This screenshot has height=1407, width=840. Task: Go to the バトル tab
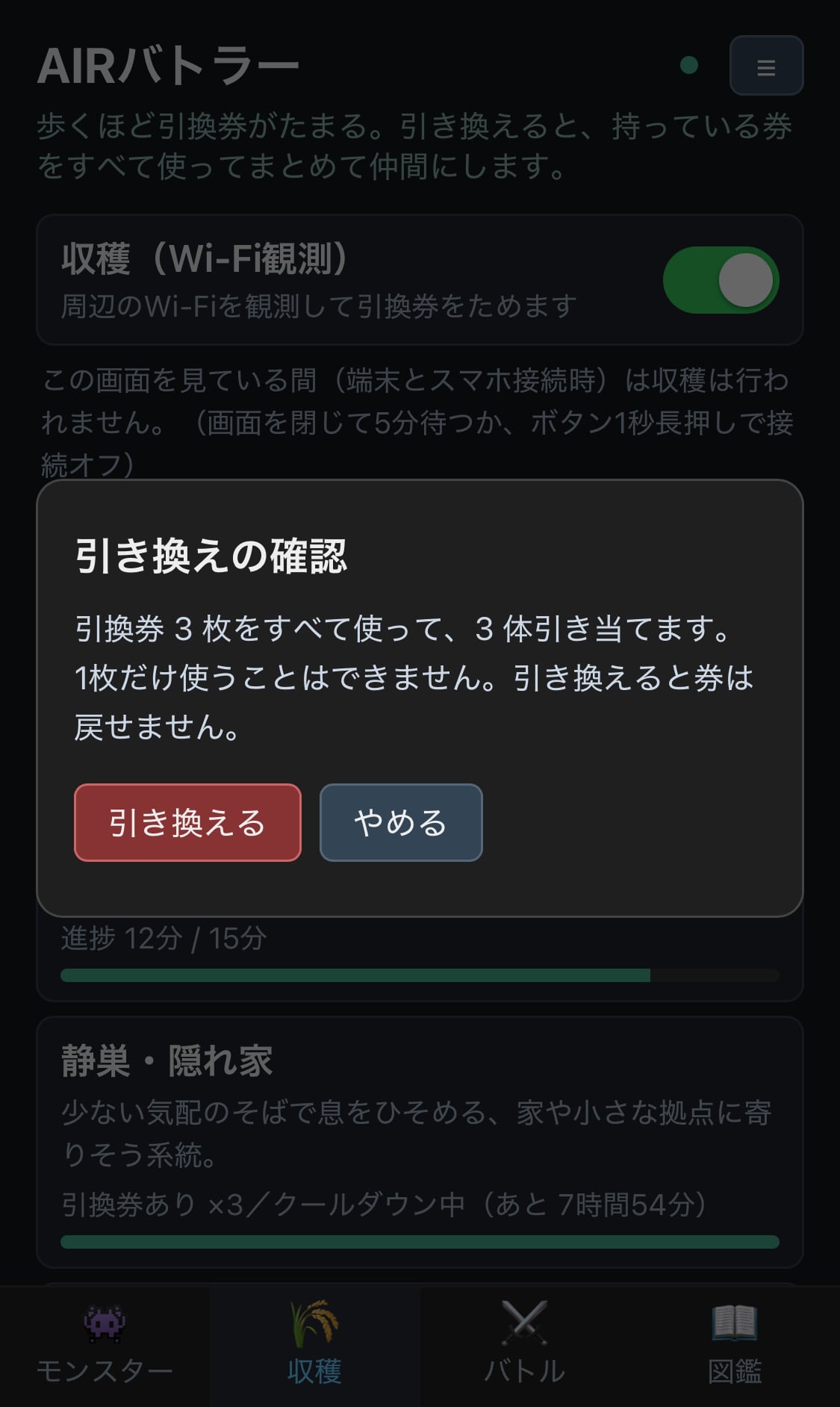(524, 1346)
